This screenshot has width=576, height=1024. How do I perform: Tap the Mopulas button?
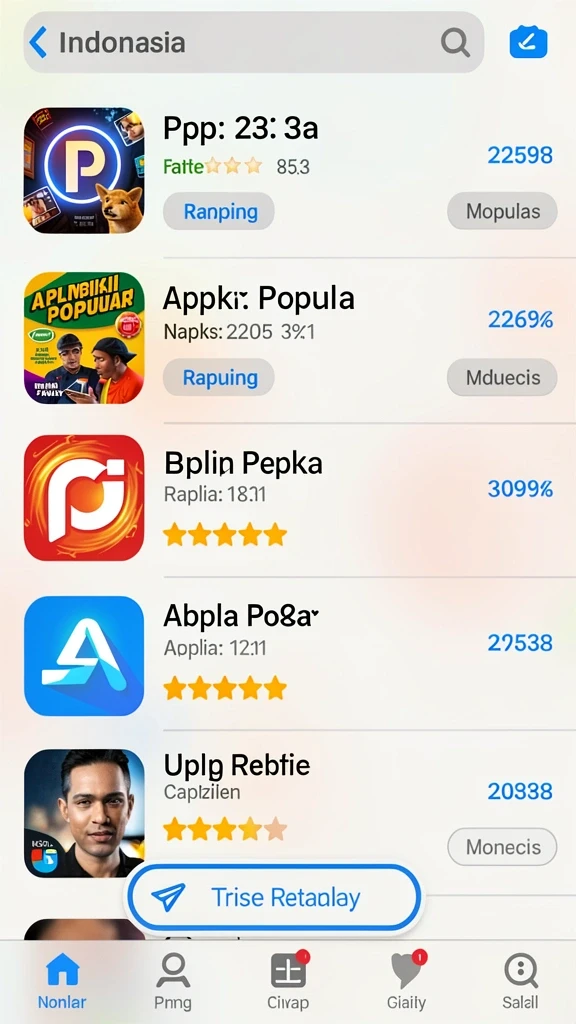coord(502,212)
